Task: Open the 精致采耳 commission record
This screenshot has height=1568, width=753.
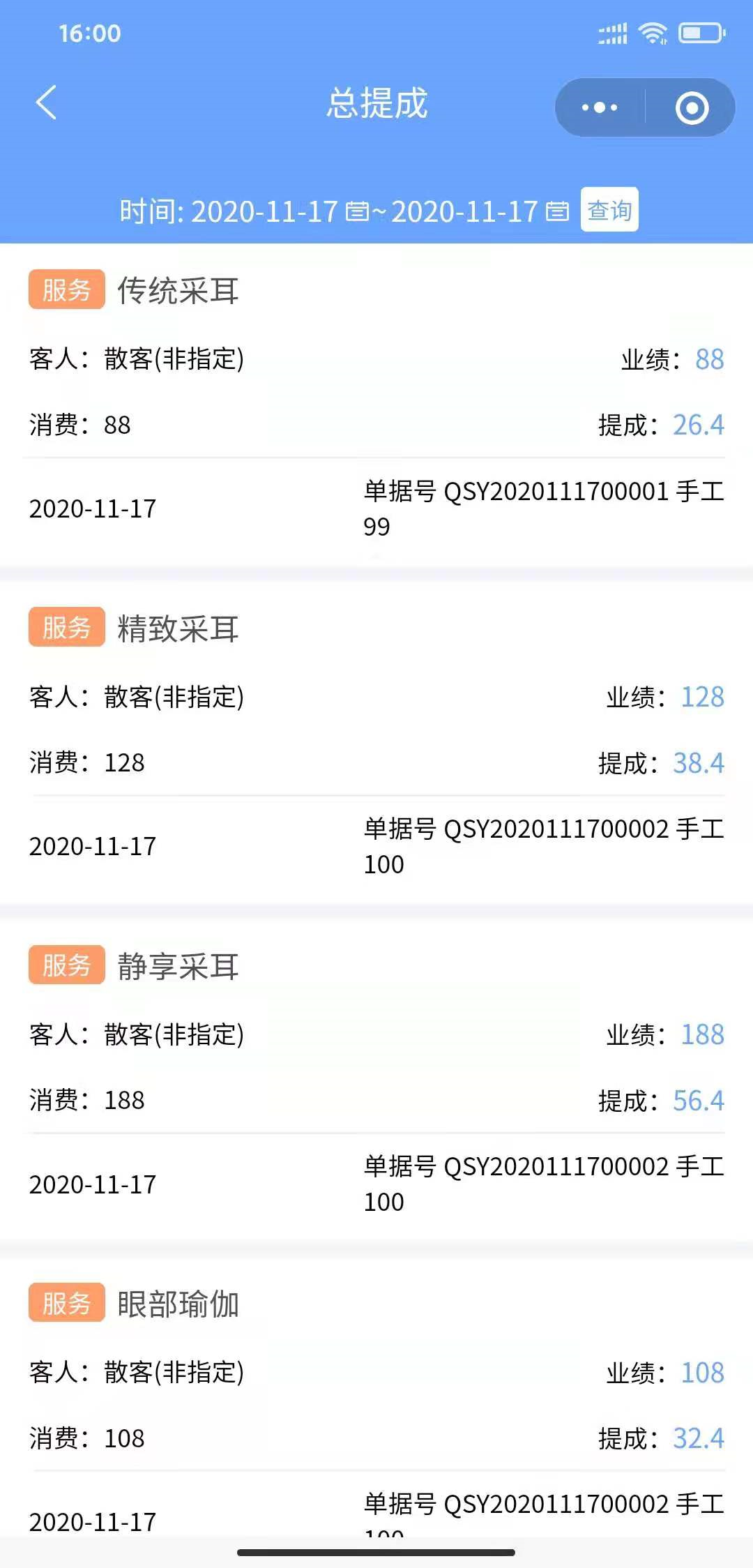Action: tap(376, 744)
